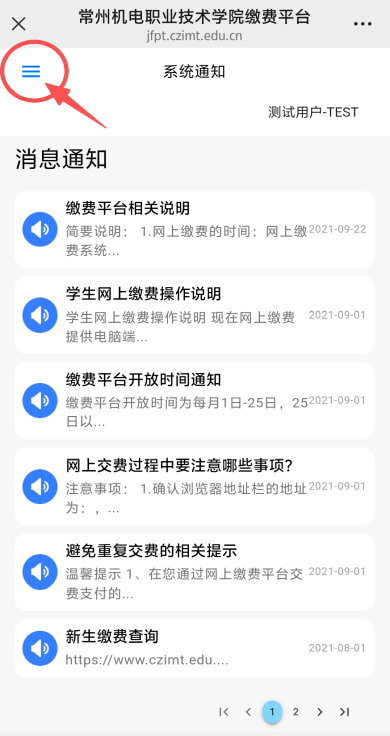Close the web page with X
This screenshot has width=390, height=736.
[x=18, y=23]
